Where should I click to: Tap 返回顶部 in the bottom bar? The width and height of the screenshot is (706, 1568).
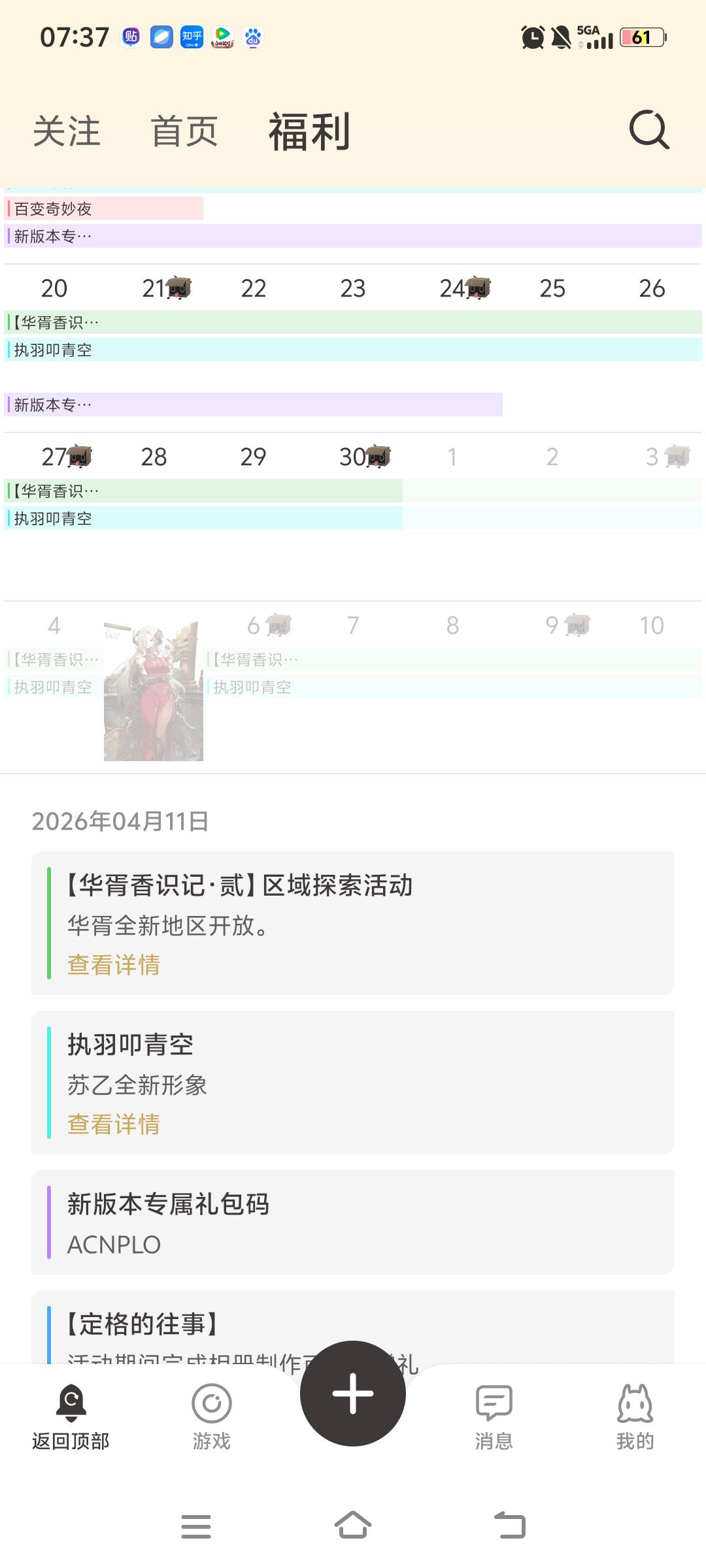(x=71, y=1415)
